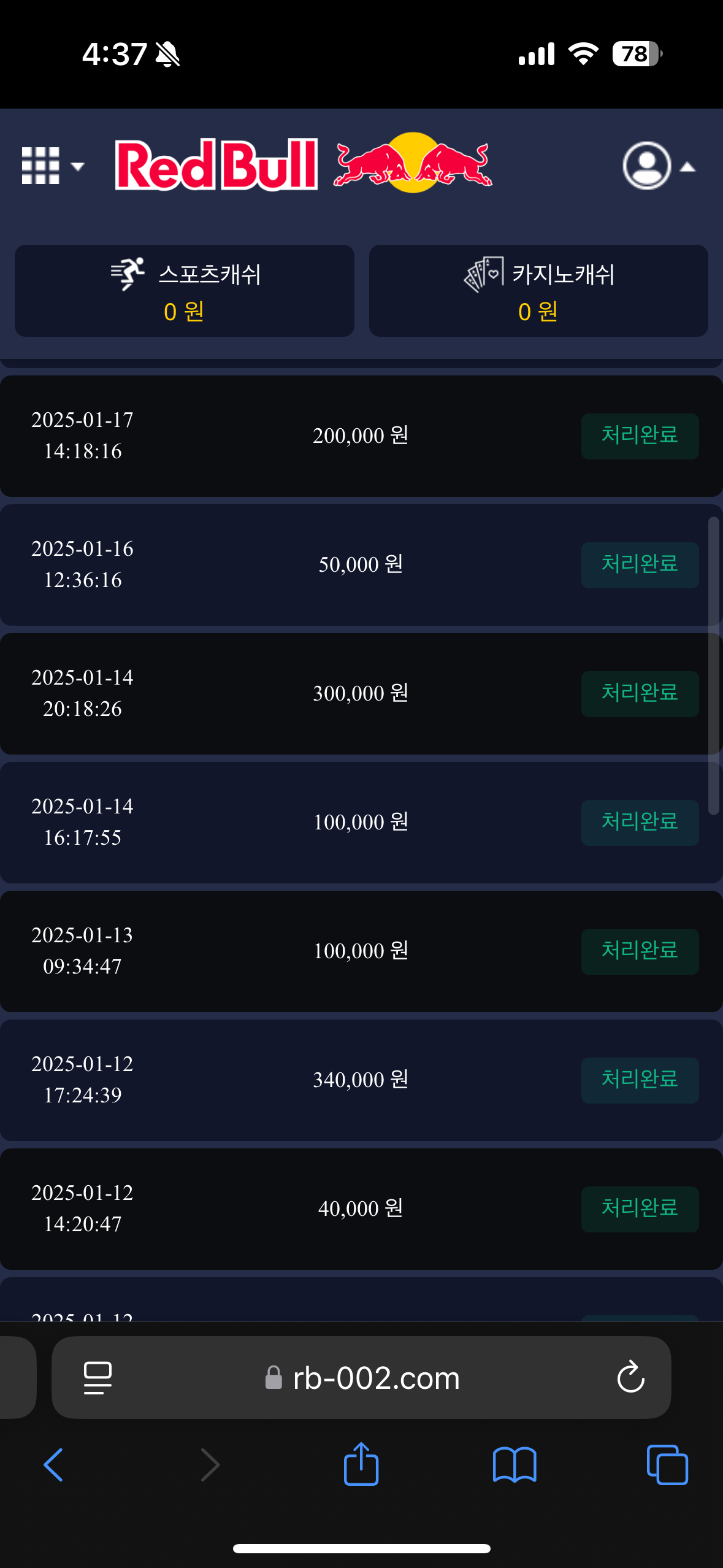Share this page from Safari toolbar
Image resolution: width=723 pixels, height=1568 pixels.
361,1464
